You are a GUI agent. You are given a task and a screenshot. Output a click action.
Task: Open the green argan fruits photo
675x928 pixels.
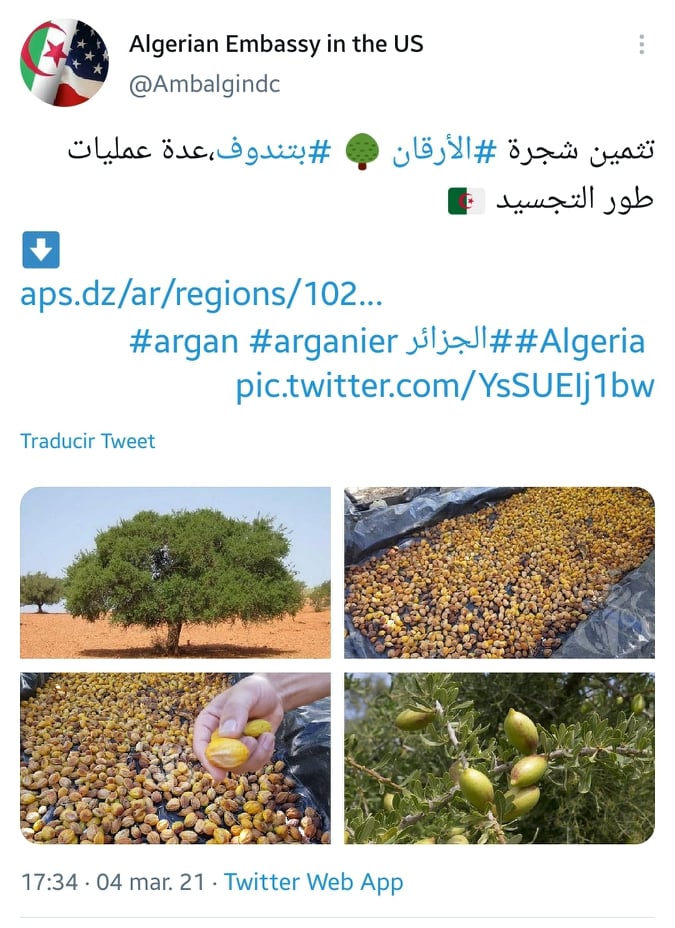pyautogui.click(x=500, y=758)
